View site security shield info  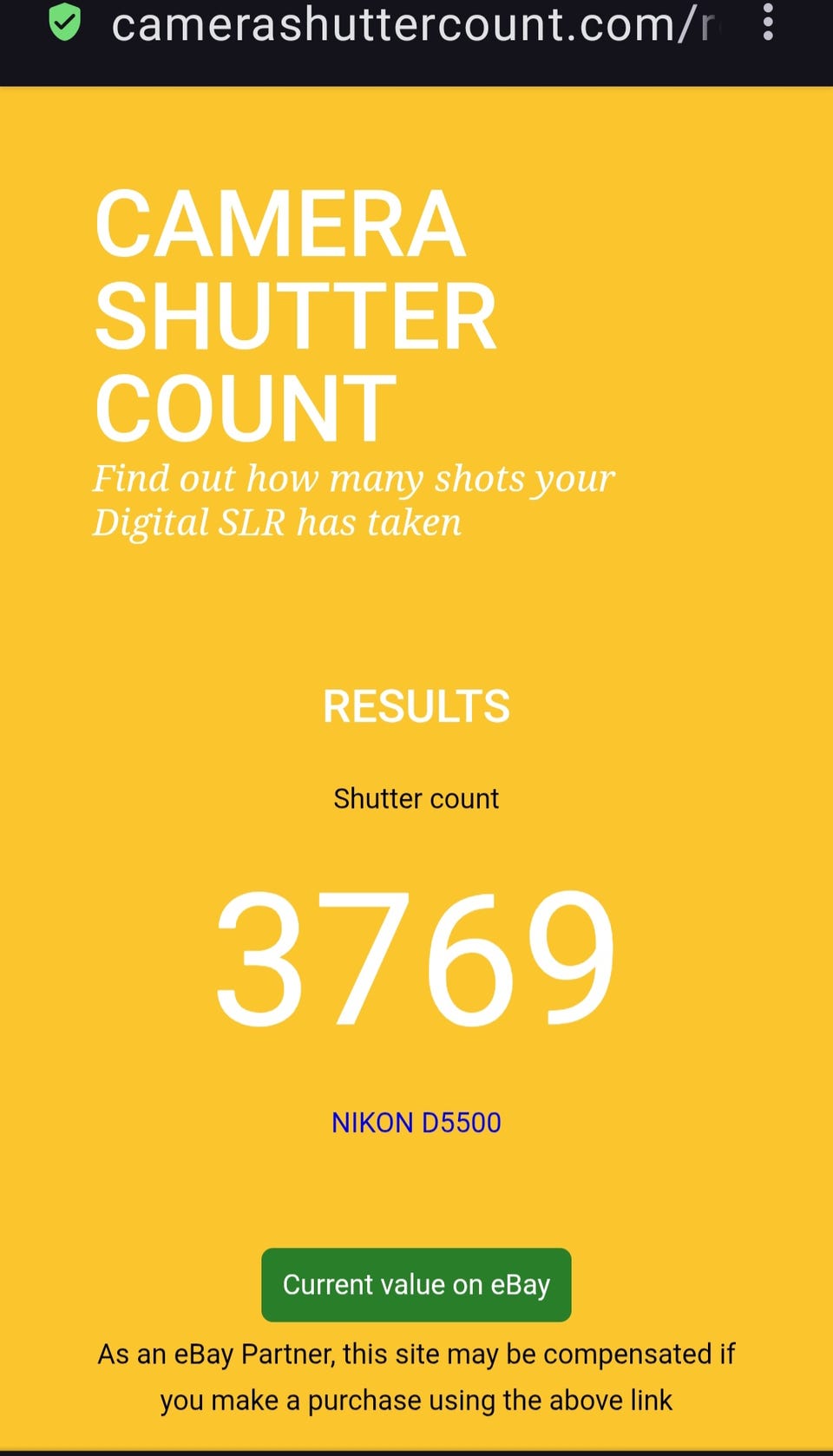click(65, 23)
